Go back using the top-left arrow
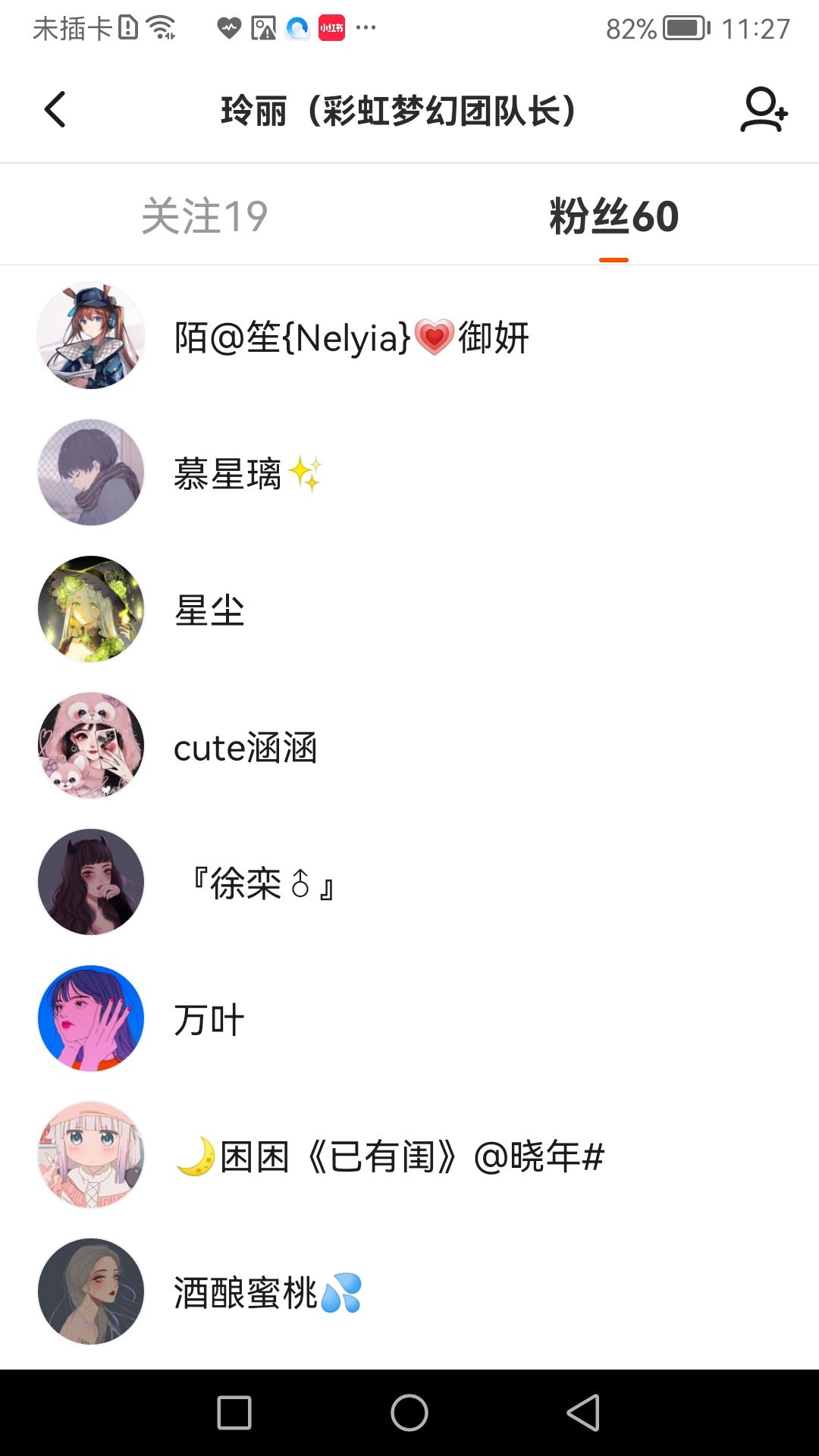Screen dimensions: 819x1456 tap(55, 110)
